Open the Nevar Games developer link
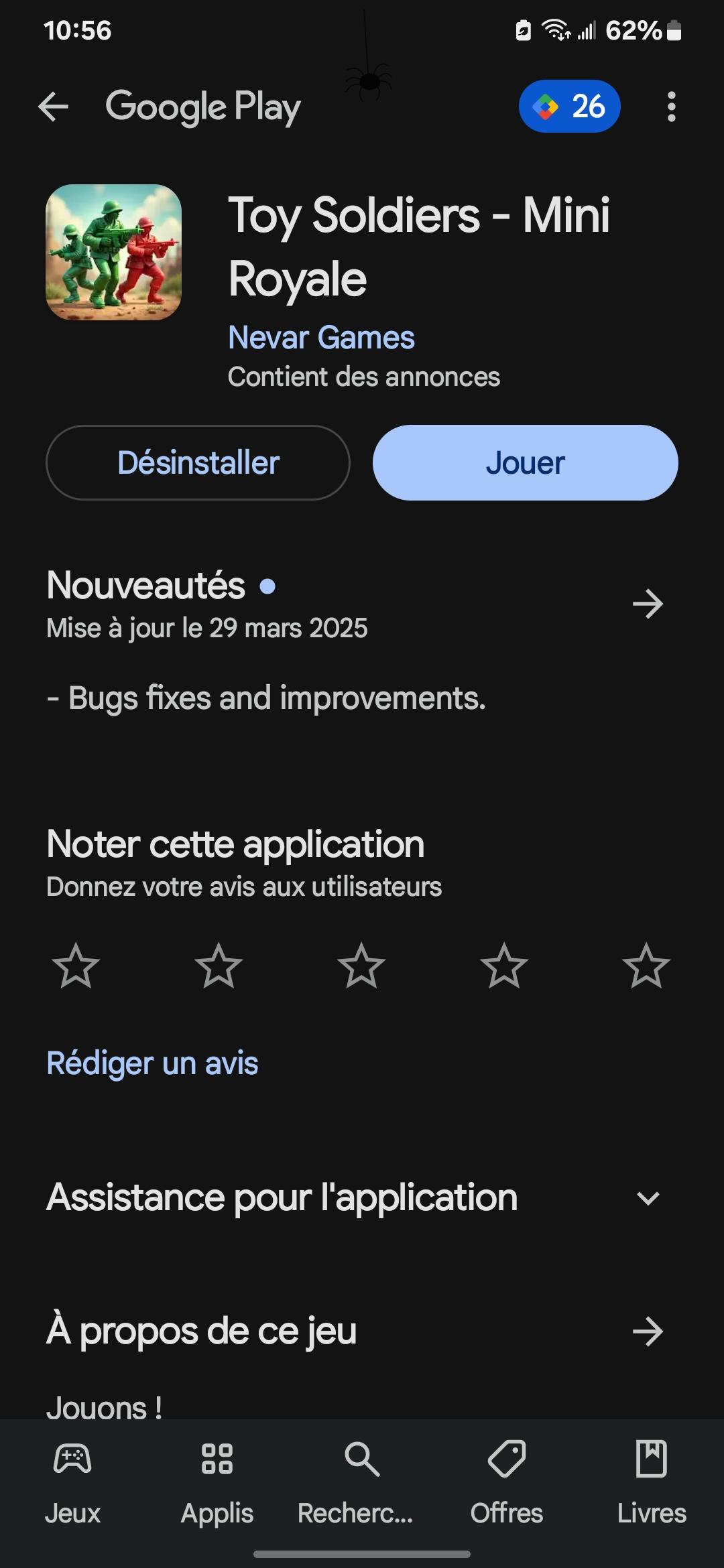The height and width of the screenshot is (1568, 724). [321, 338]
